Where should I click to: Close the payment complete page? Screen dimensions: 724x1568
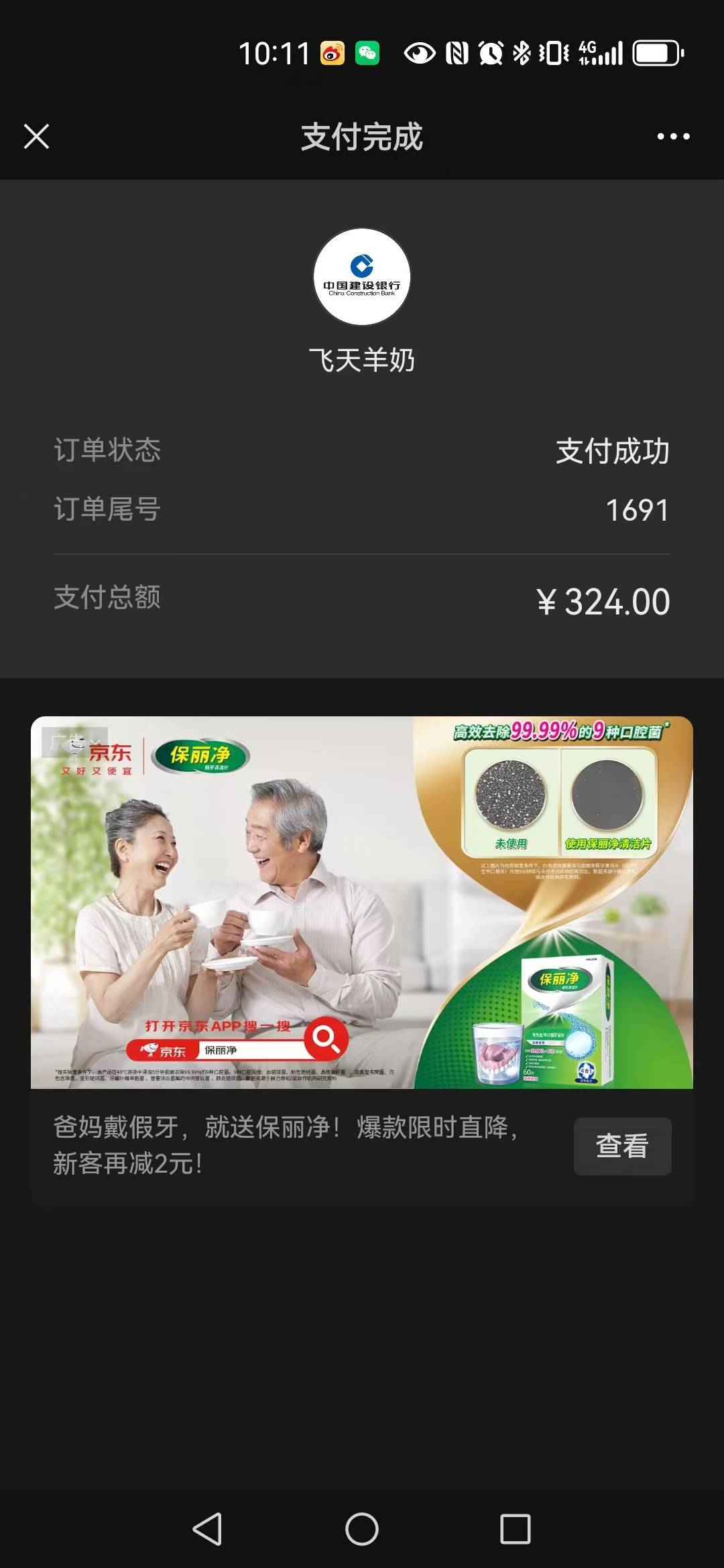pos(36,137)
